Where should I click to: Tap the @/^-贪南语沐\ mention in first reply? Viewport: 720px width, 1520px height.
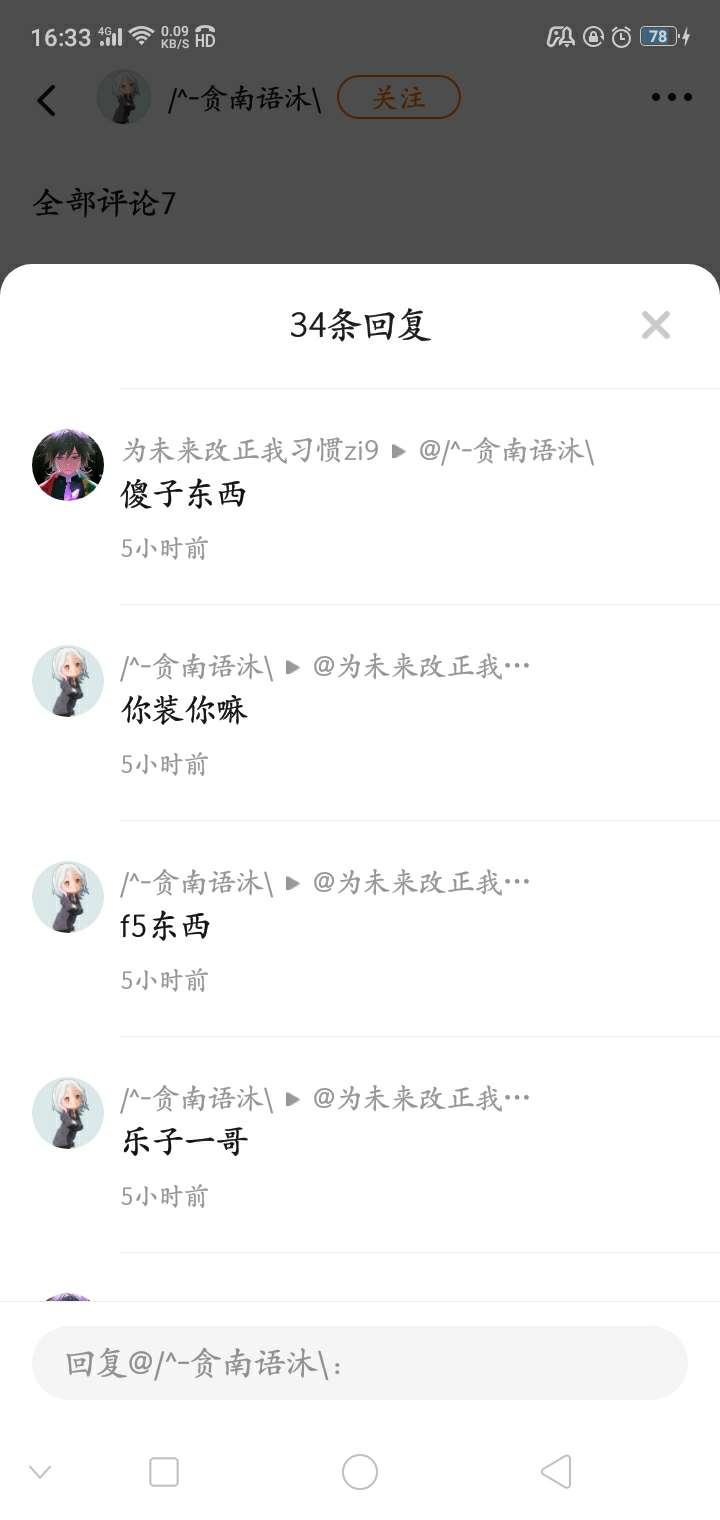506,451
